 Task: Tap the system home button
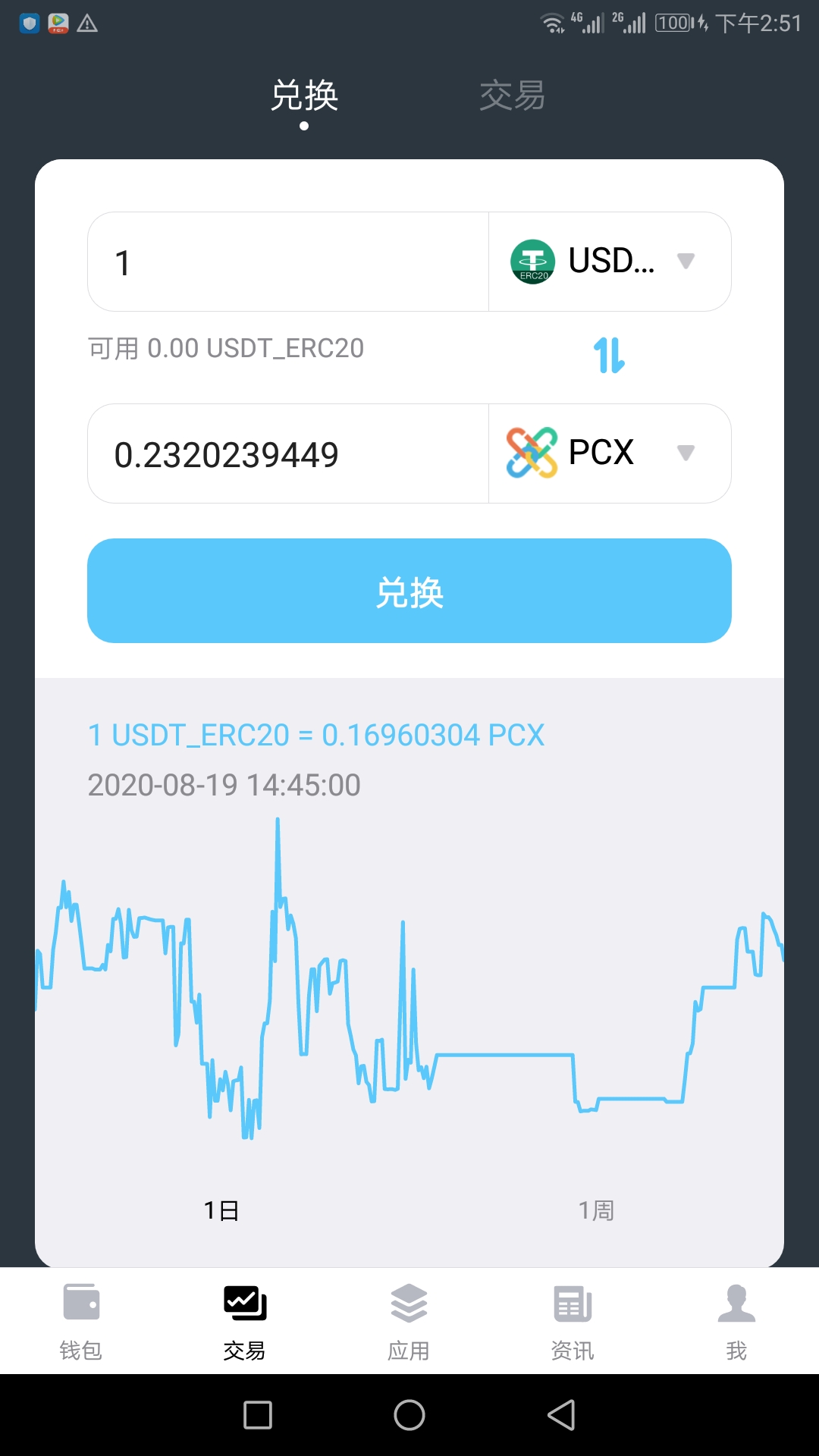tap(409, 1415)
